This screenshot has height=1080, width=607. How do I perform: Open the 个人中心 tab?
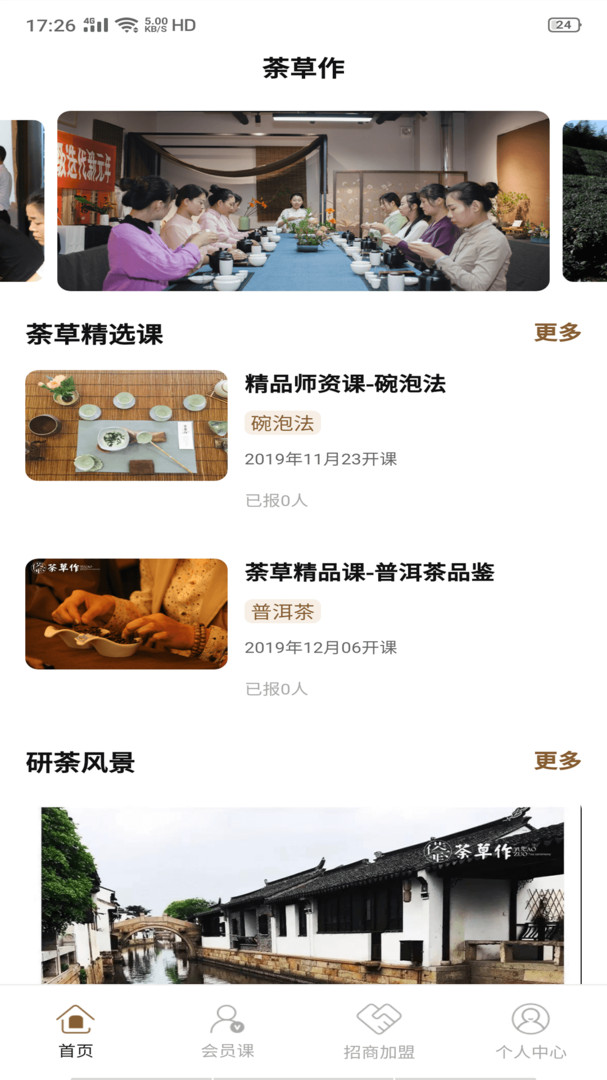530,1032
